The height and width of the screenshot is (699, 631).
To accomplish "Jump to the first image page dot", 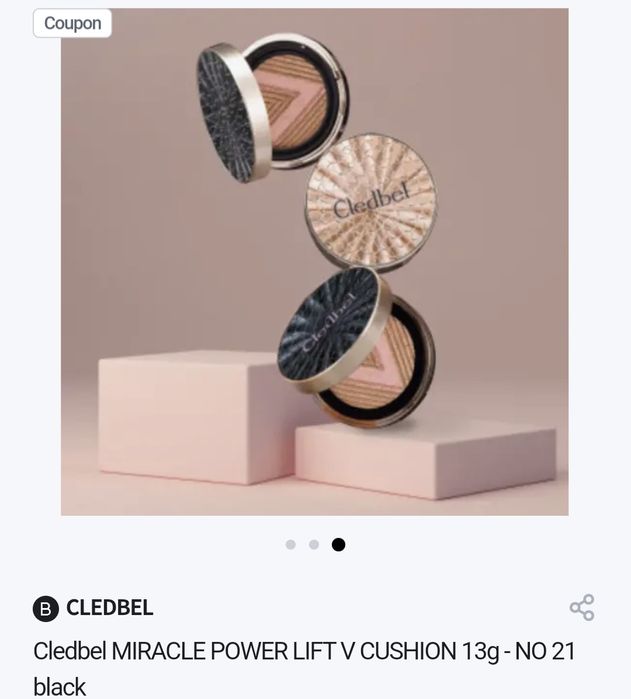I will 290,545.
